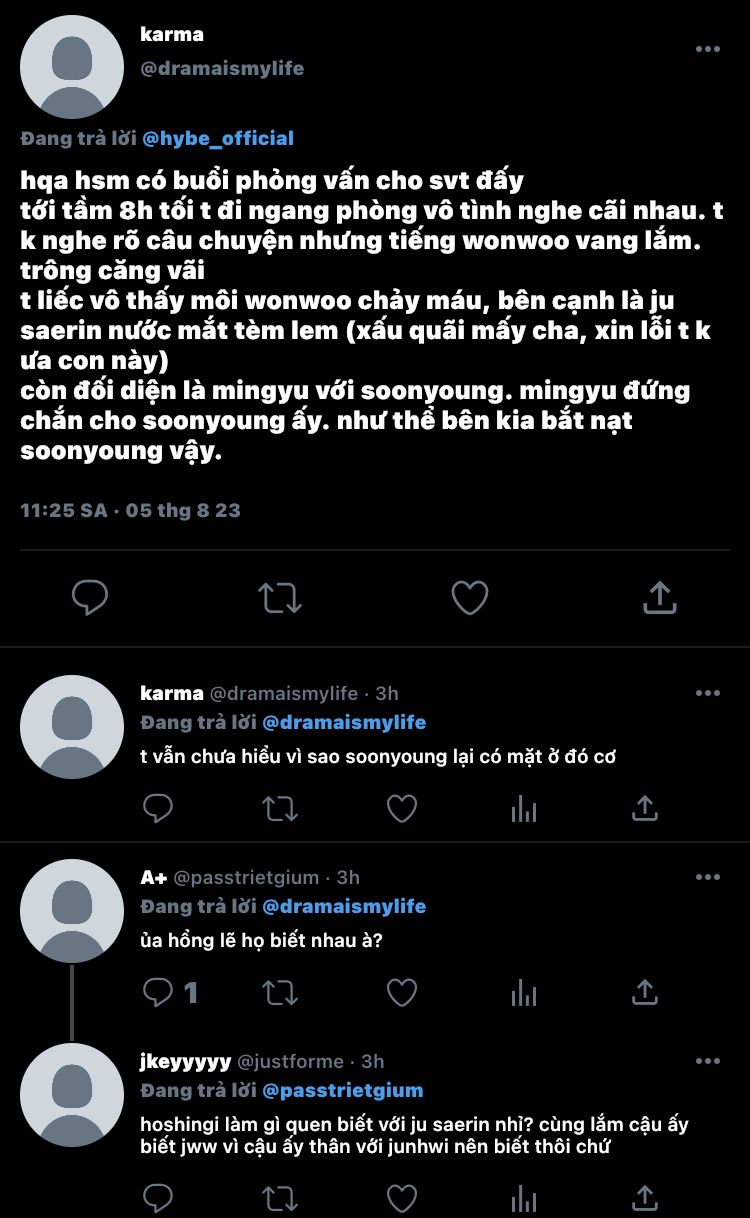Open @passtrietgium link in jkeyyyyy's reply
Screen dimensions: 750x1218
pos(342,1090)
